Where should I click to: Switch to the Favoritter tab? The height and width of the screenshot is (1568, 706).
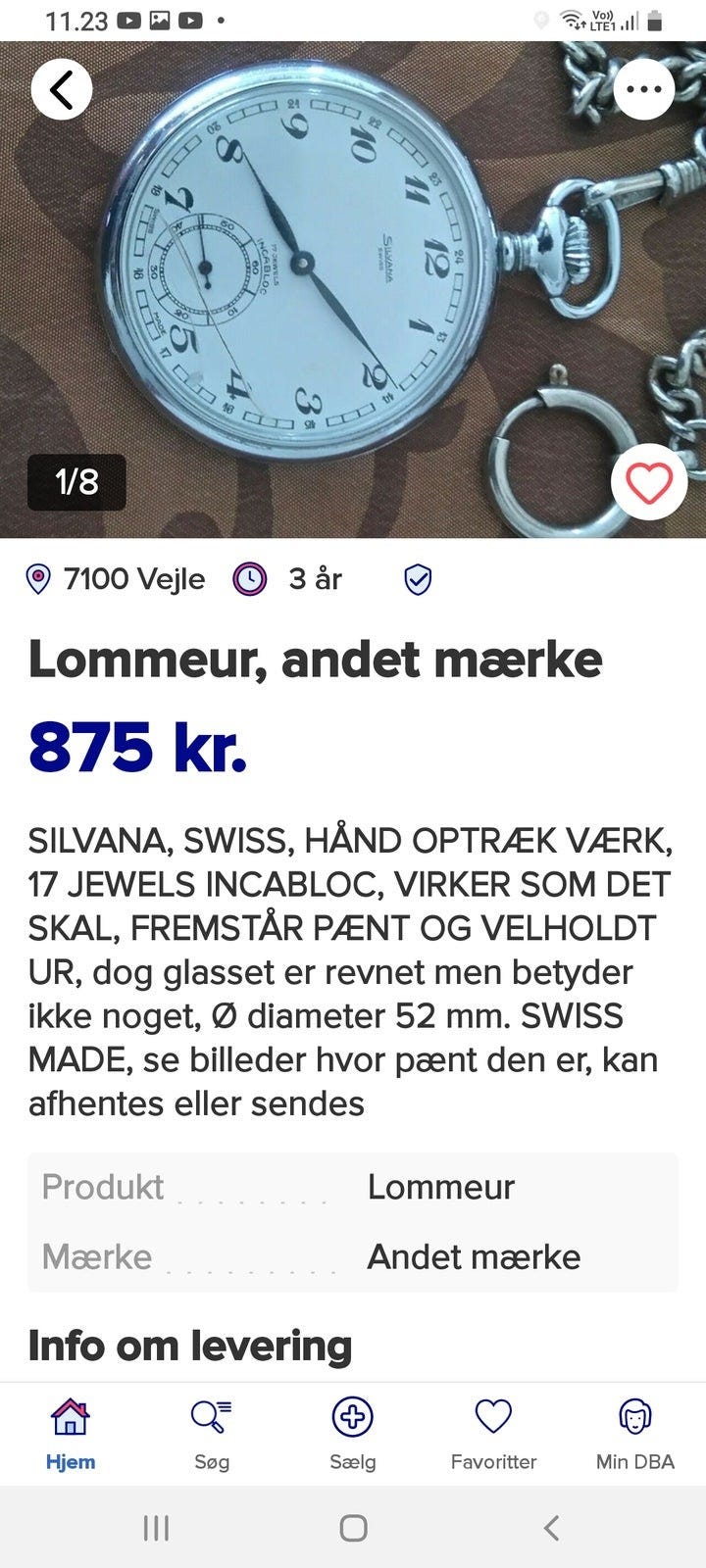(493, 1431)
